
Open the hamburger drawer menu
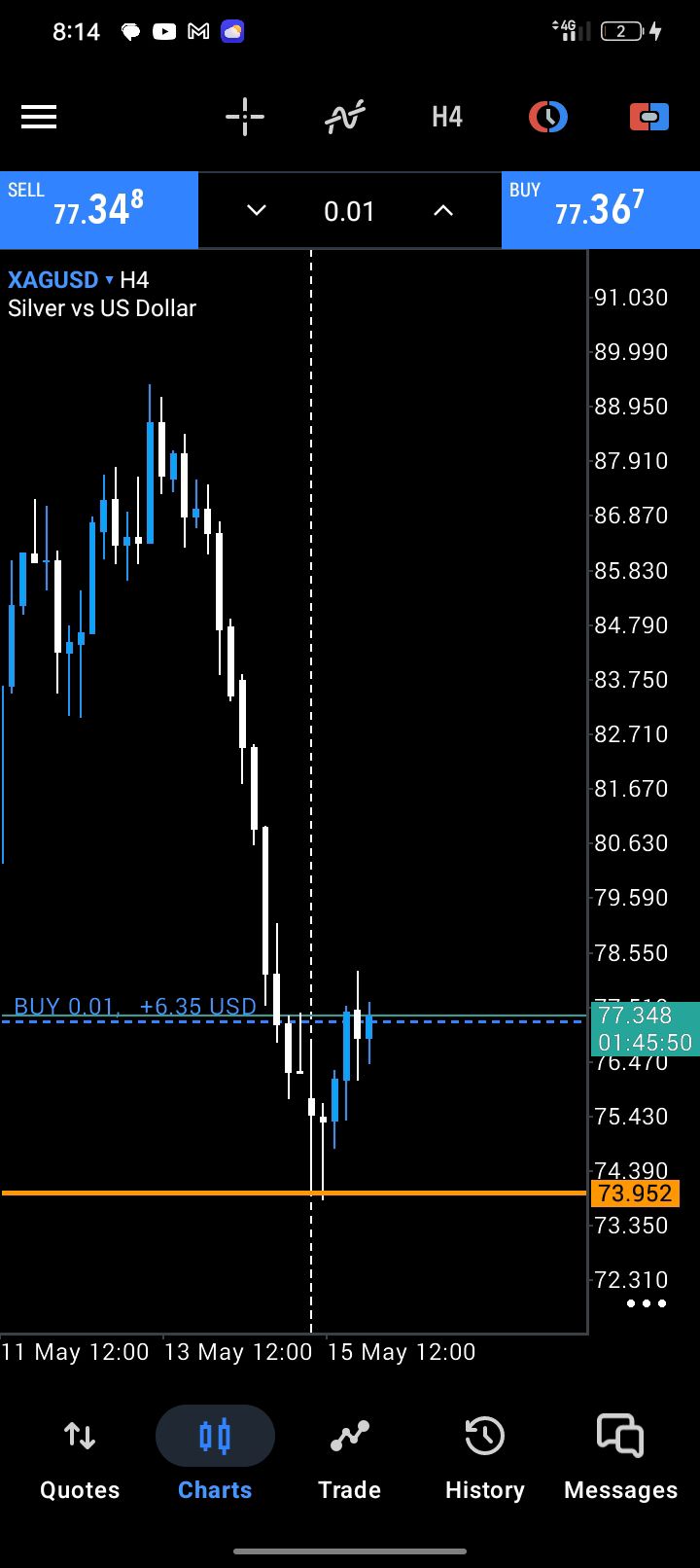pos(39,118)
